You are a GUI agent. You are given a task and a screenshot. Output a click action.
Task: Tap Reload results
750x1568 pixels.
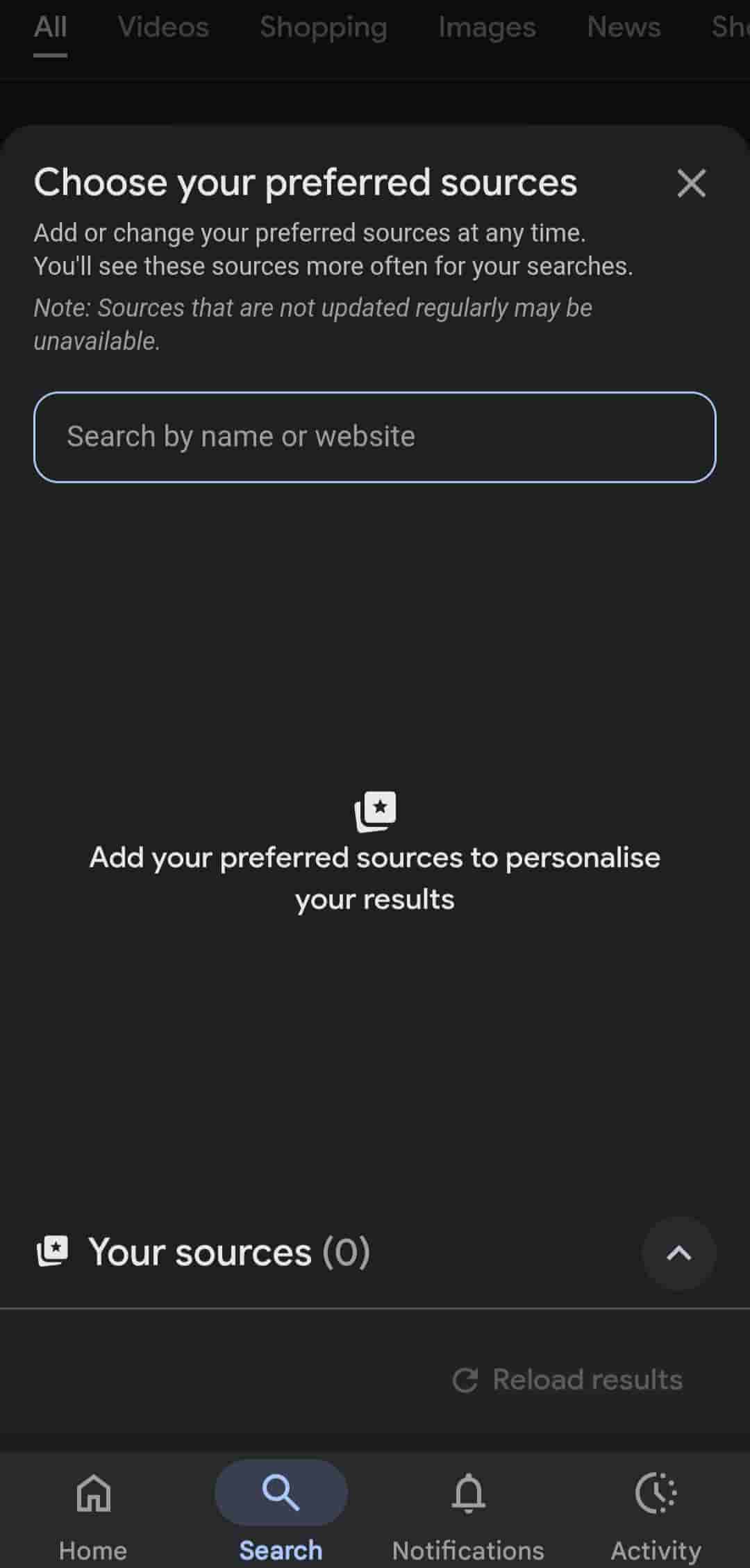tap(567, 1380)
